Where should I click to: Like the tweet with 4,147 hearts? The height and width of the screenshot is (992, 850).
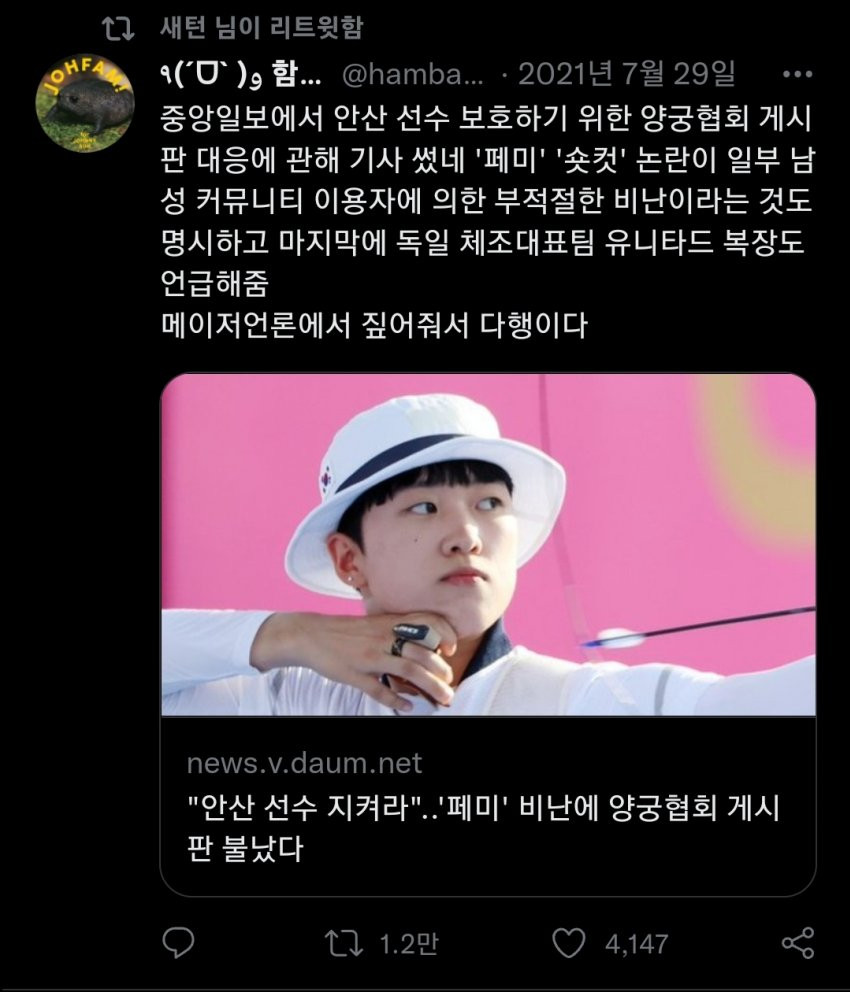point(569,942)
